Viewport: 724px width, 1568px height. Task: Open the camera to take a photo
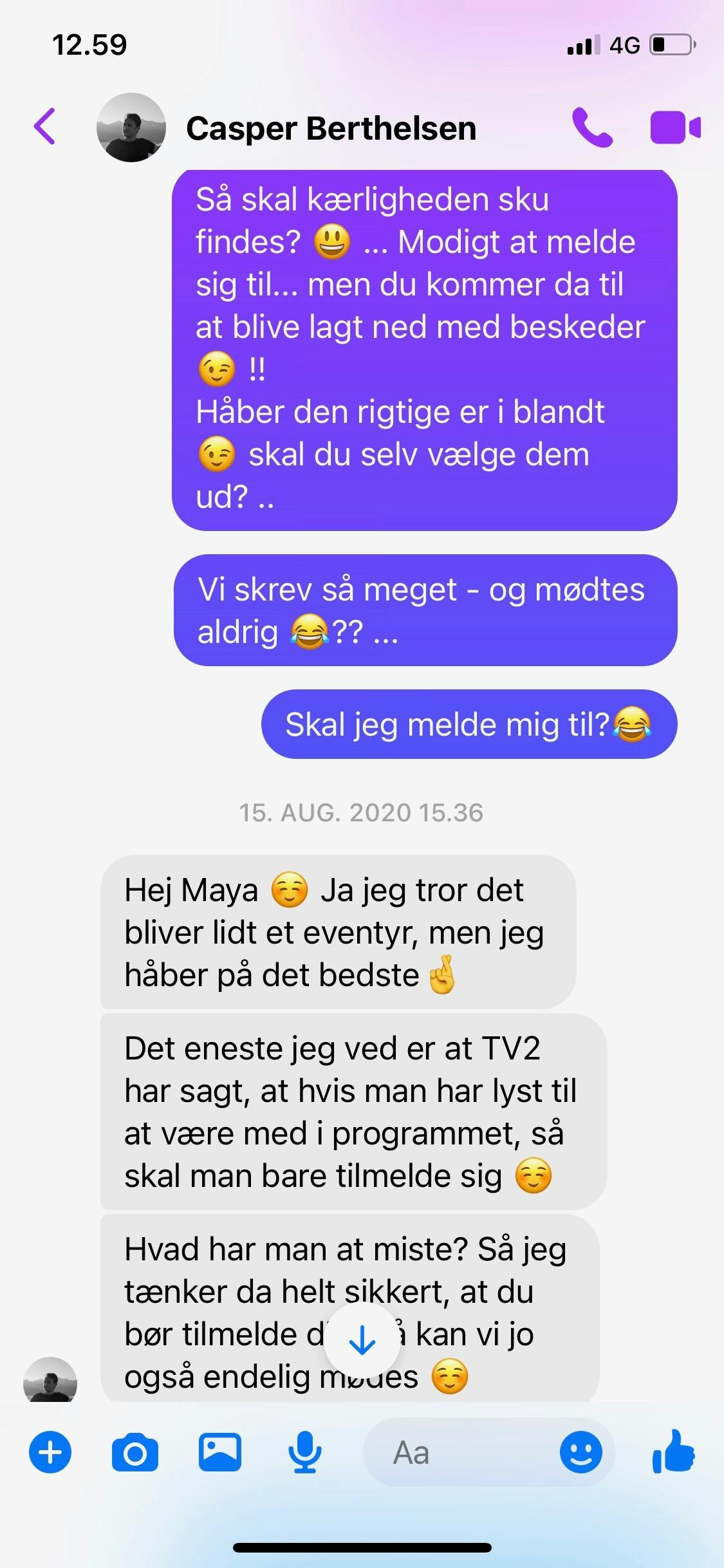click(x=135, y=1453)
